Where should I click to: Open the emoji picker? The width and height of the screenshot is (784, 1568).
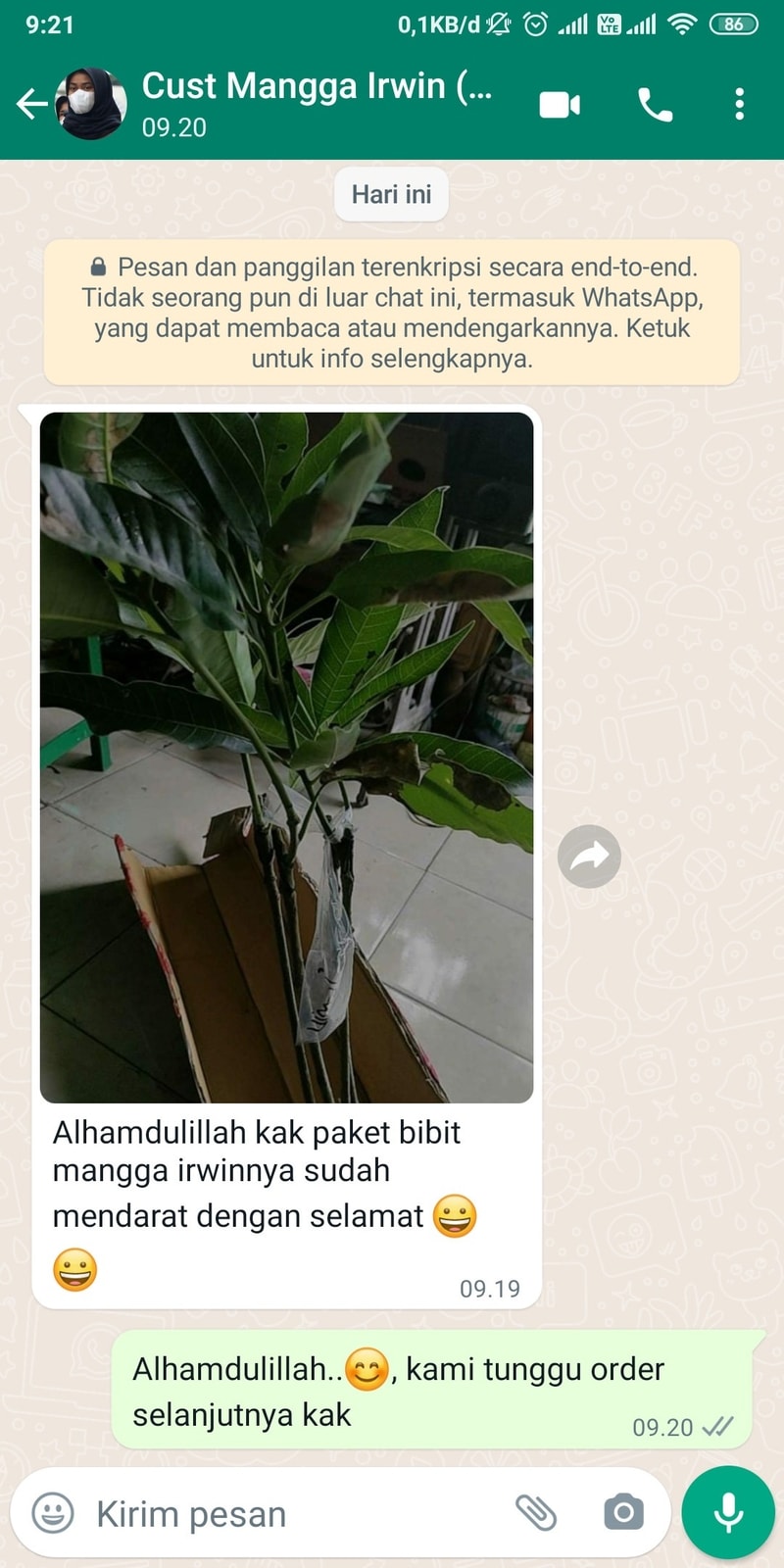click(x=53, y=1513)
